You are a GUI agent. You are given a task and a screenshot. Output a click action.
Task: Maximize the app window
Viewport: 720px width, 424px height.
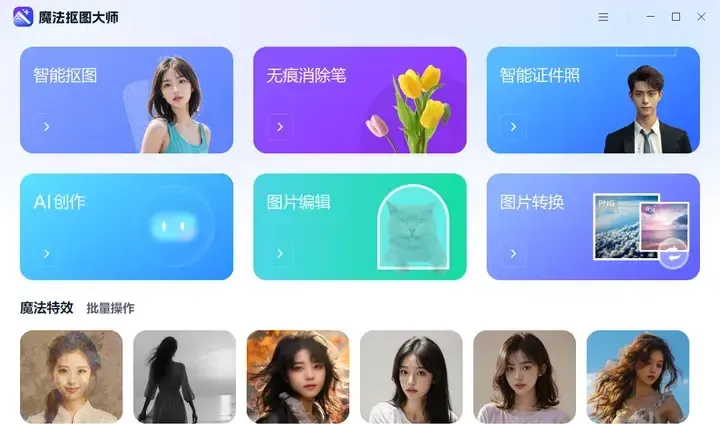tap(676, 17)
